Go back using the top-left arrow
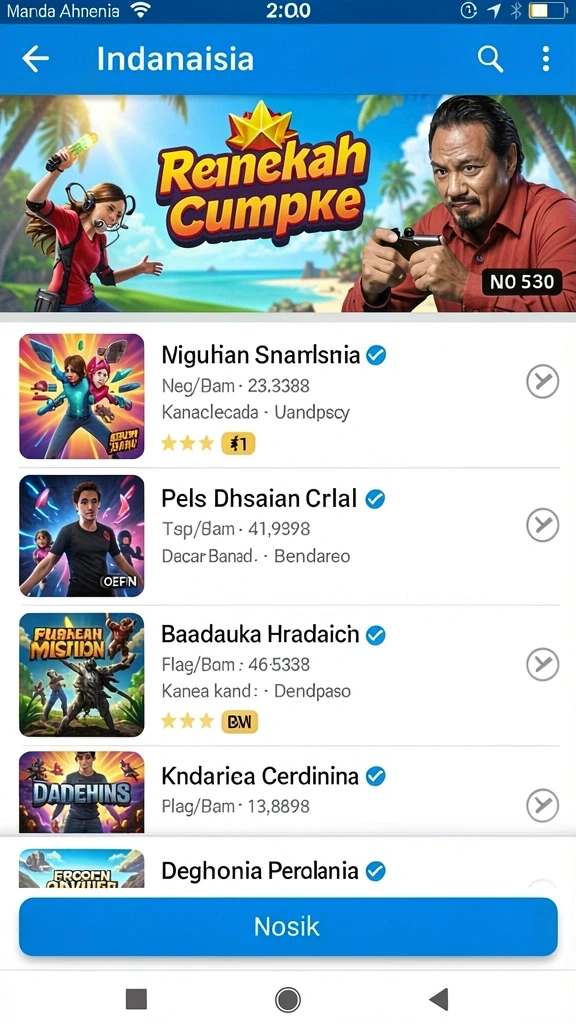This screenshot has height=1024, width=576. click(35, 59)
